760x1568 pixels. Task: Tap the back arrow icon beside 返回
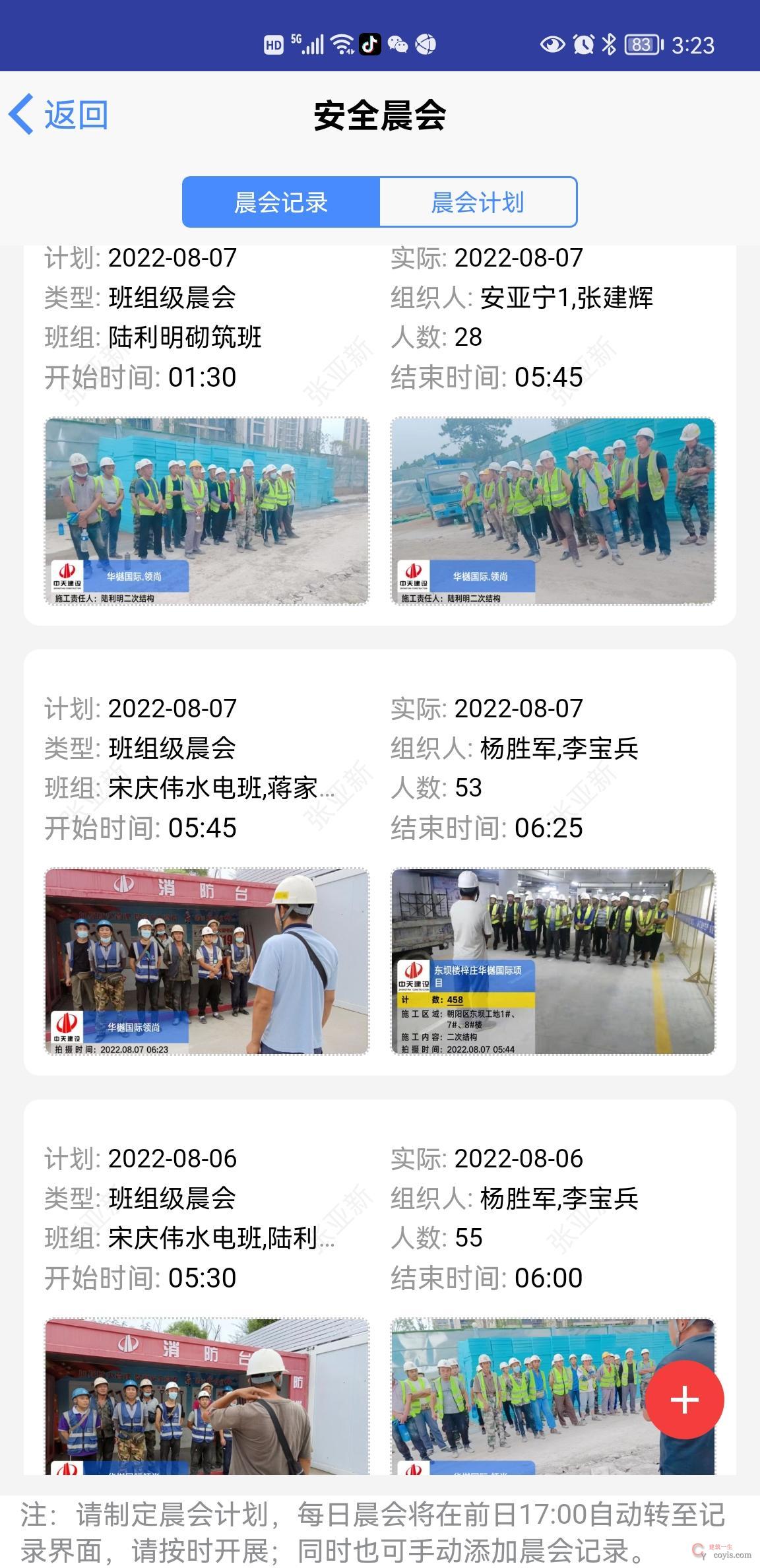(x=23, y=114)
